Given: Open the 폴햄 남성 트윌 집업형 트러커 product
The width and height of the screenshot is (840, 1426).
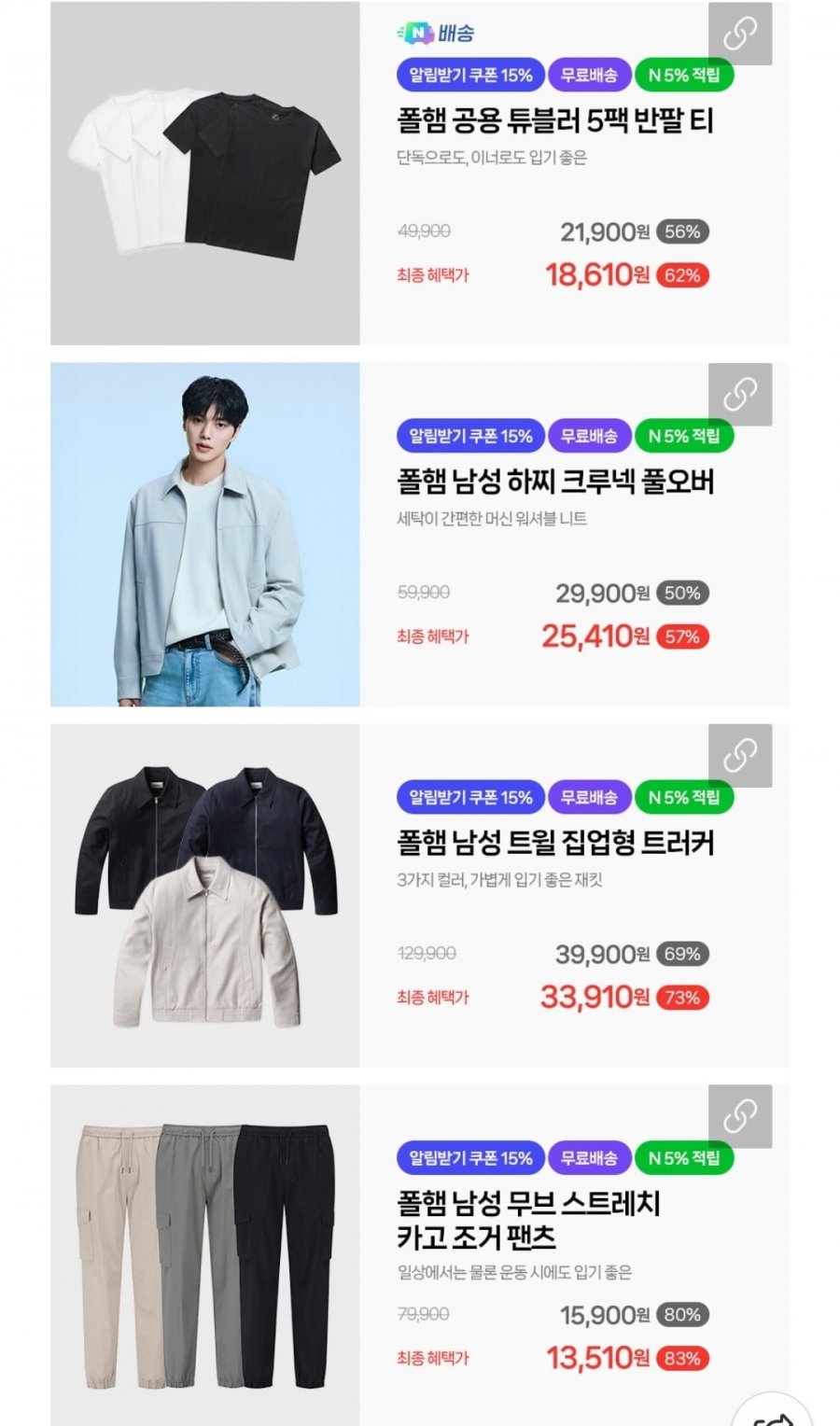Looking at the screenshot, I should click(554, 844).
